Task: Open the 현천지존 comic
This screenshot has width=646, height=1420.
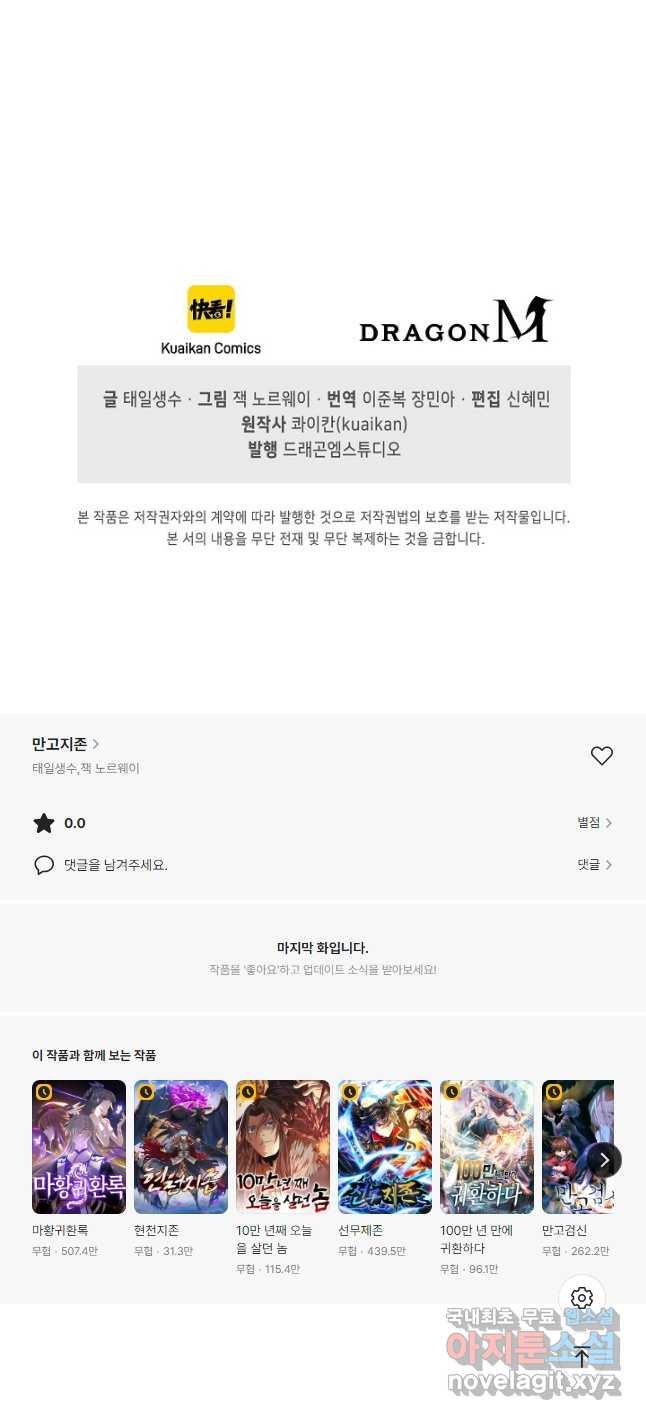Action: click(181, 1147)
